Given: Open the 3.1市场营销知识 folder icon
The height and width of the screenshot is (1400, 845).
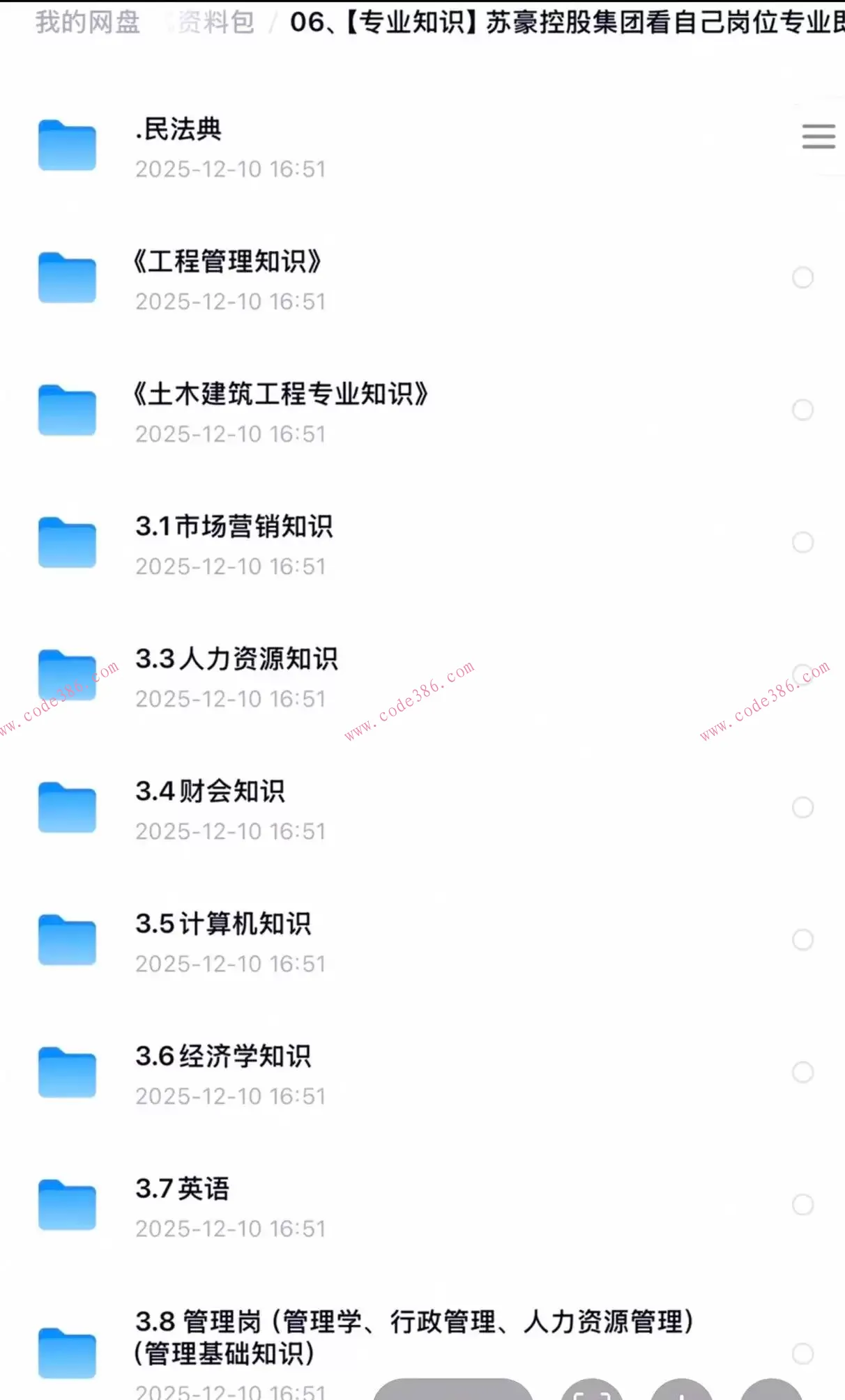Looking at the screenshot, I should 67,542.
